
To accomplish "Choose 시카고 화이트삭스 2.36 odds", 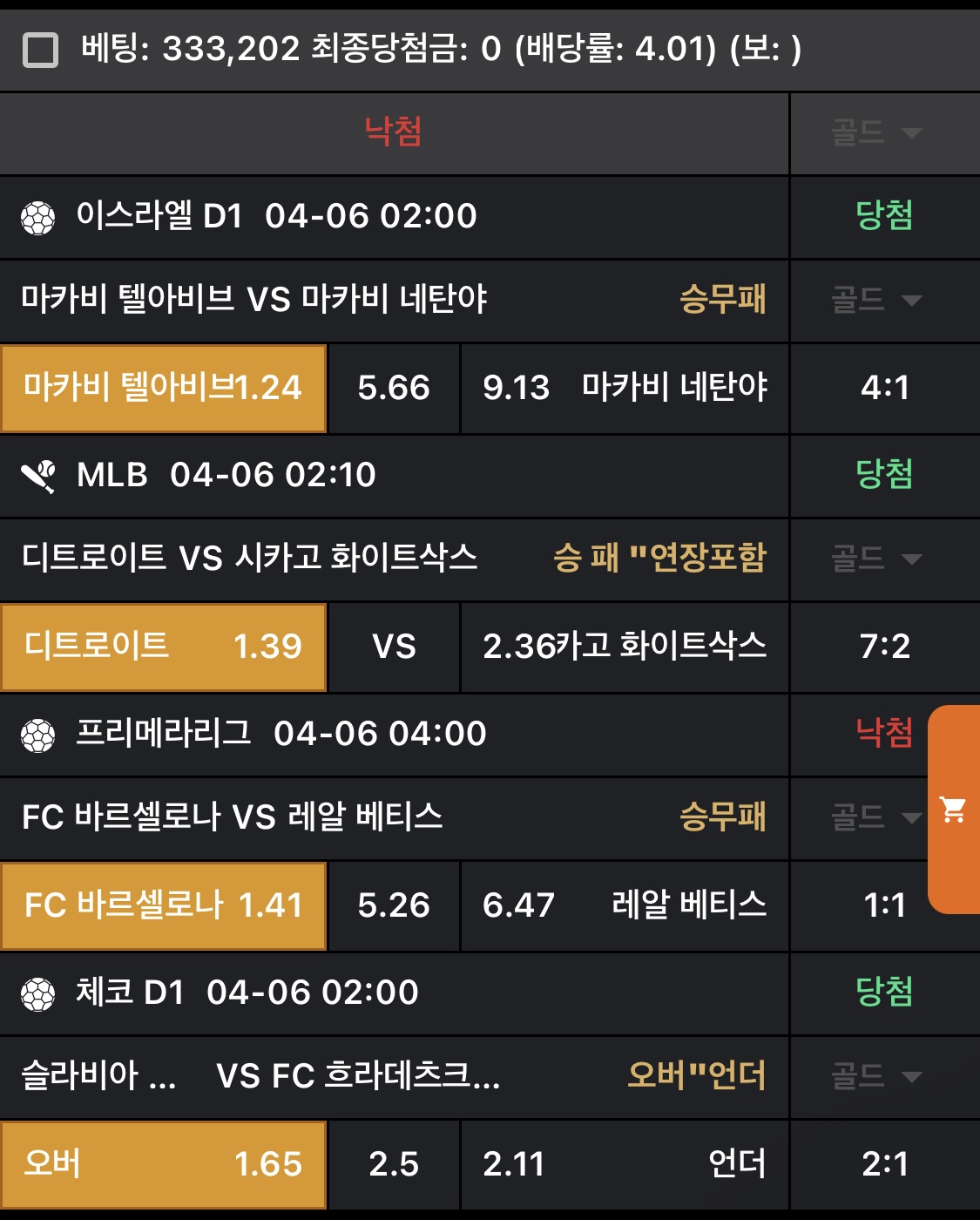I will click(x=624, y=647).
